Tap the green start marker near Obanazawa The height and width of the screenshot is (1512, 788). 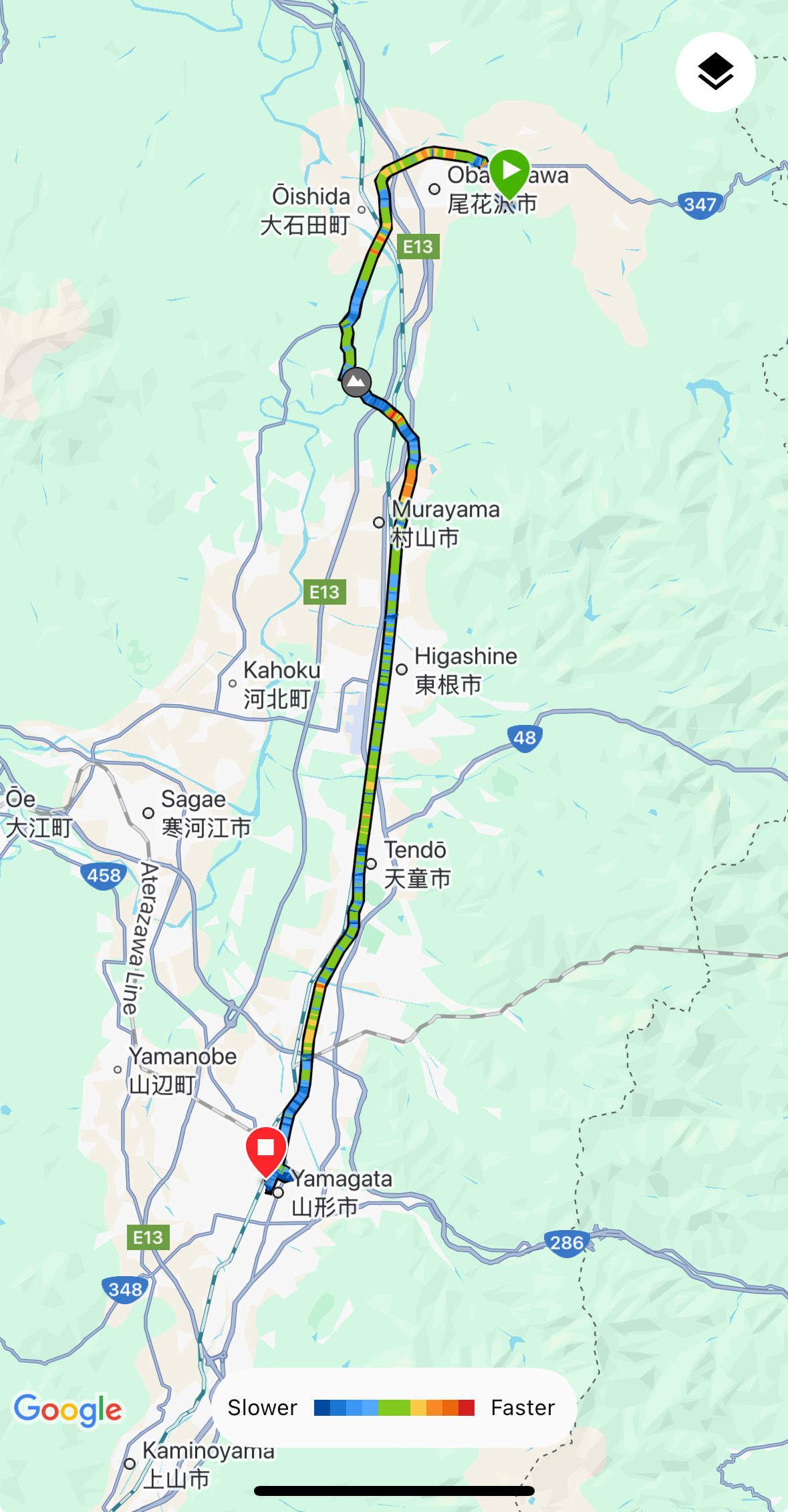(510, 172)
